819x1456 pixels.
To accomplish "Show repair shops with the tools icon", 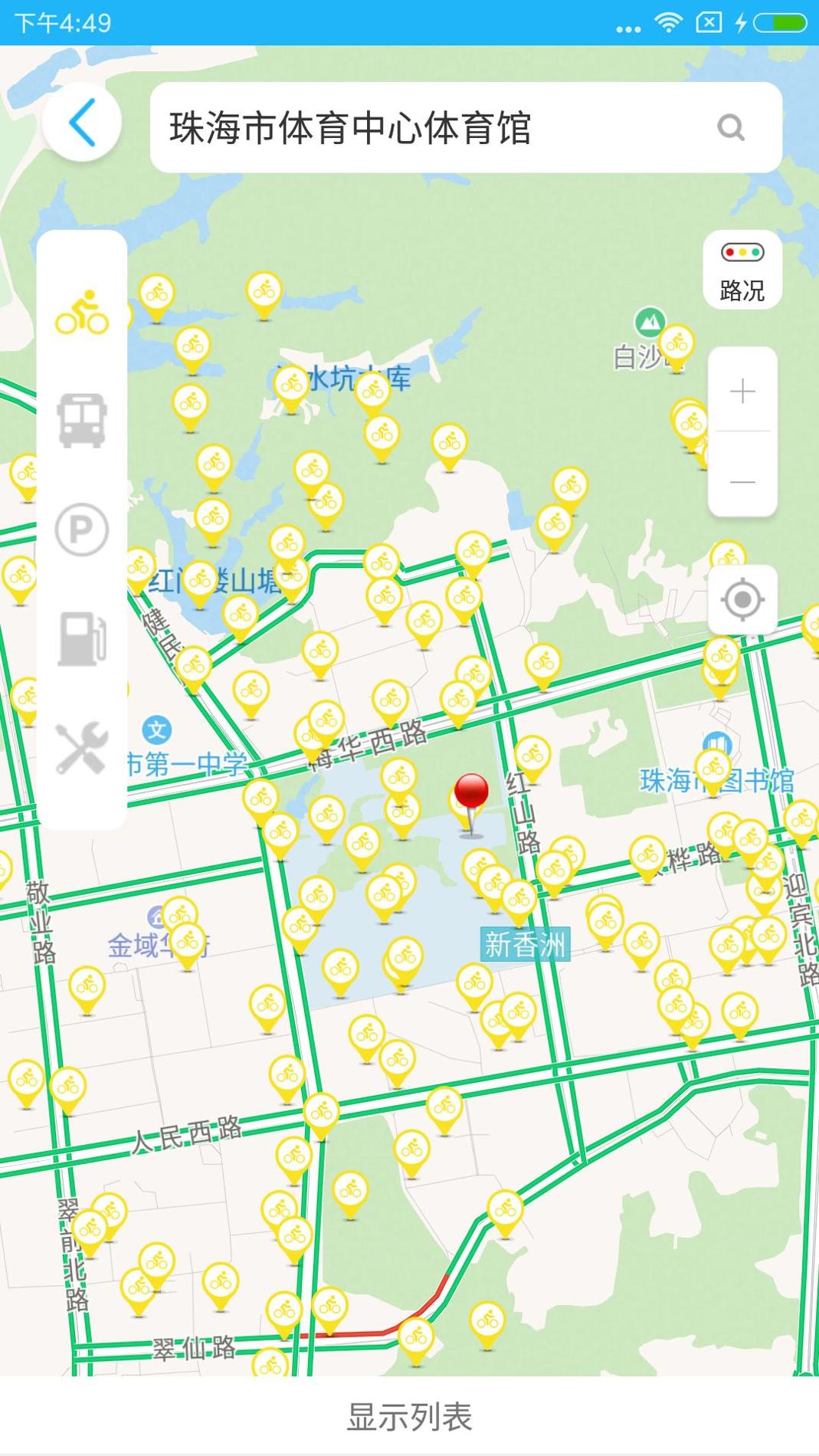I will click(x=81, y=748).
